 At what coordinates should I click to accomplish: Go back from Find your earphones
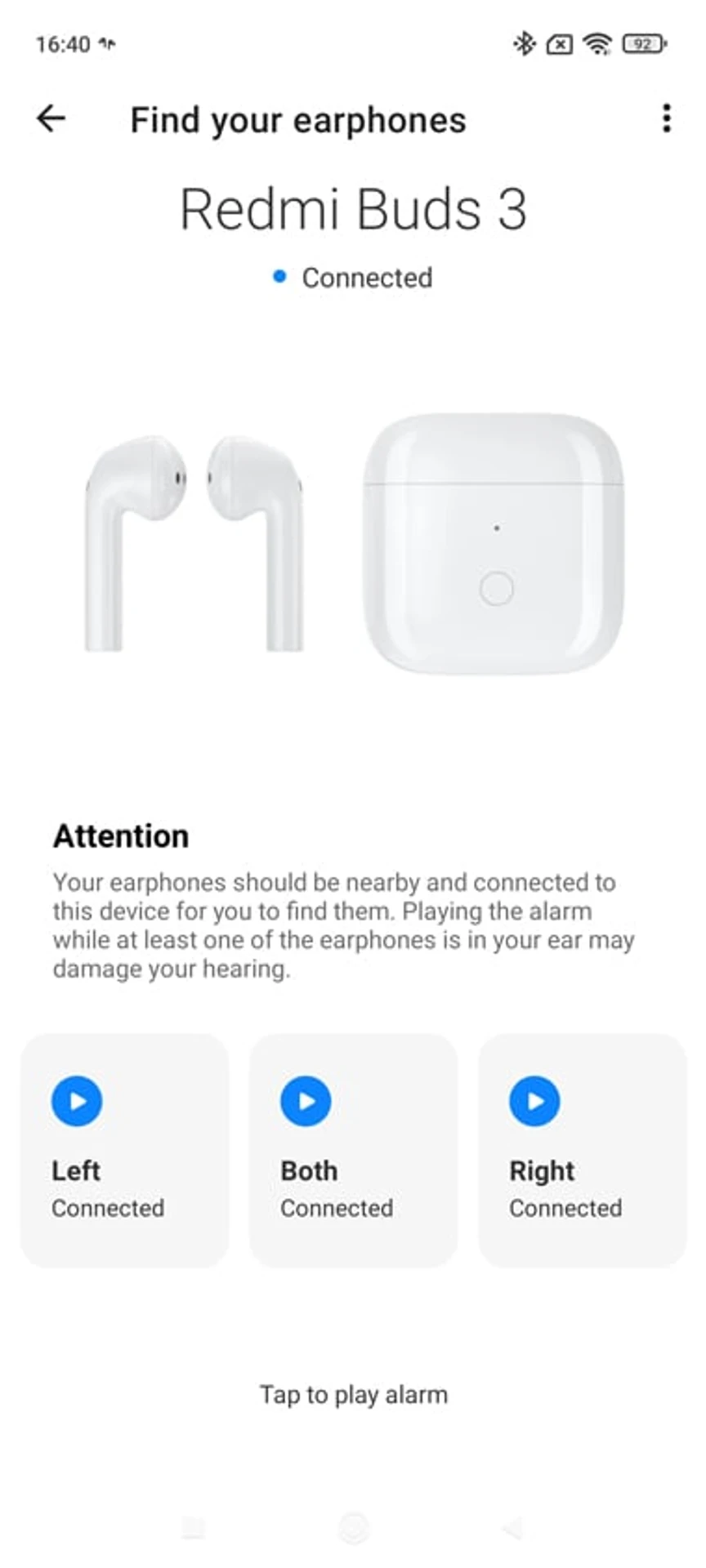click(x=51, y=119)
